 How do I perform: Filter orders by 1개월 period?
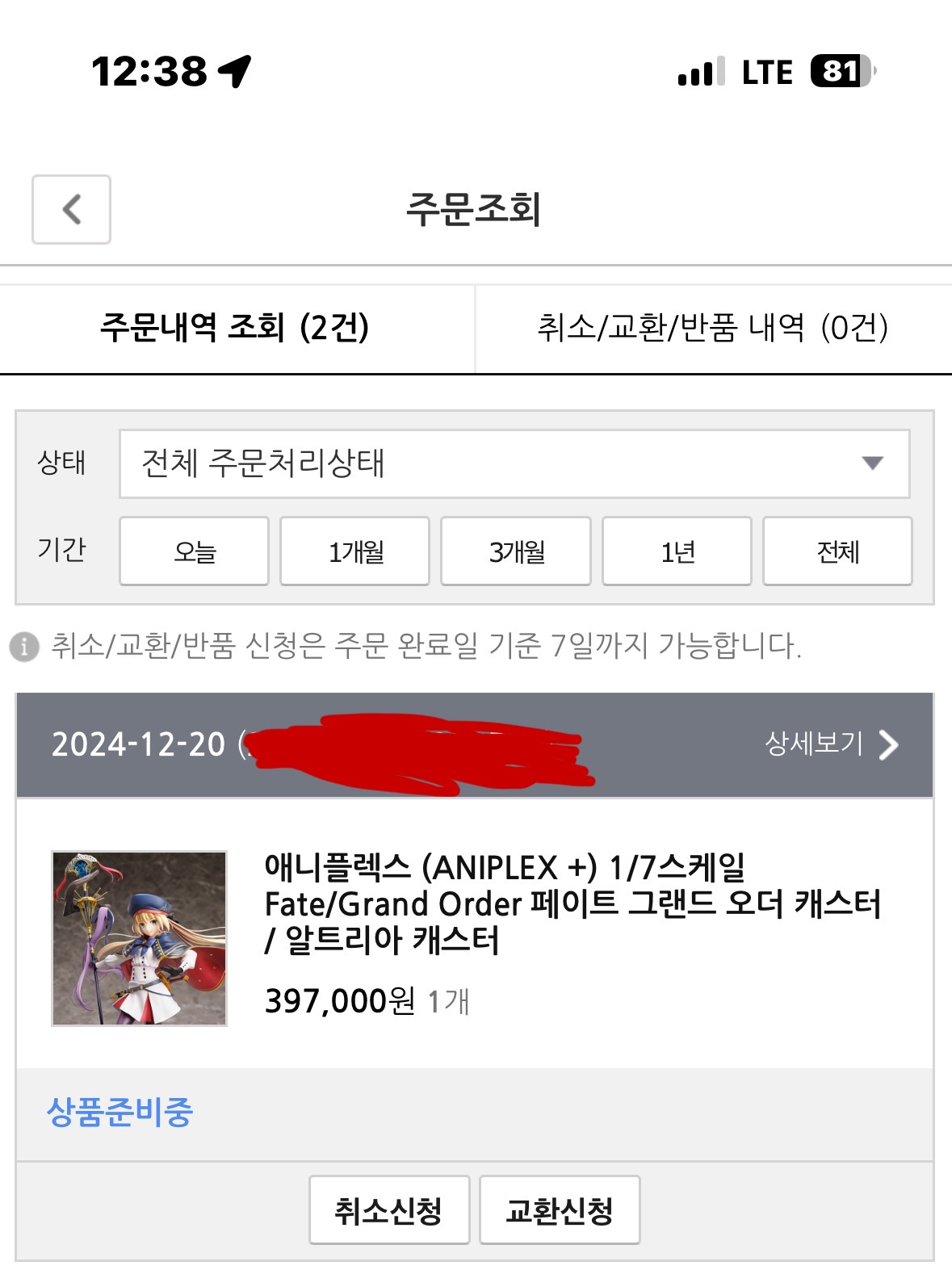(x=354, y=551)
